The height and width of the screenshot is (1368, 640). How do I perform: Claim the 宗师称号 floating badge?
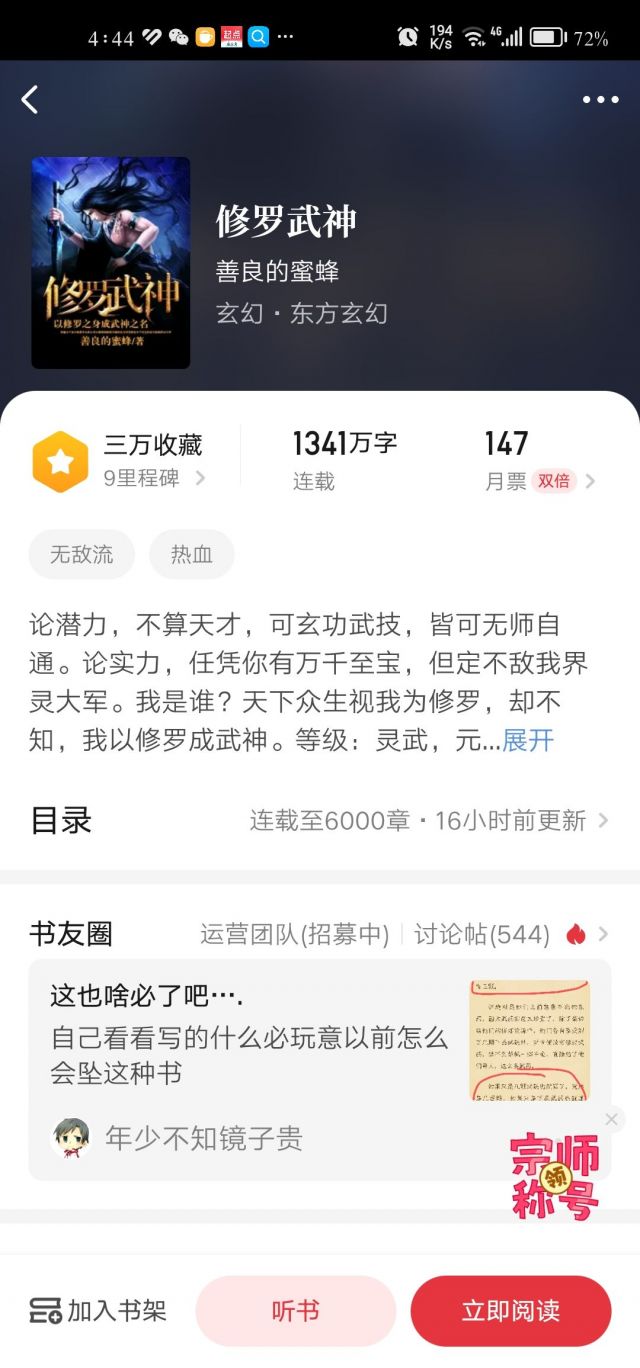[x=556, y=1176]
